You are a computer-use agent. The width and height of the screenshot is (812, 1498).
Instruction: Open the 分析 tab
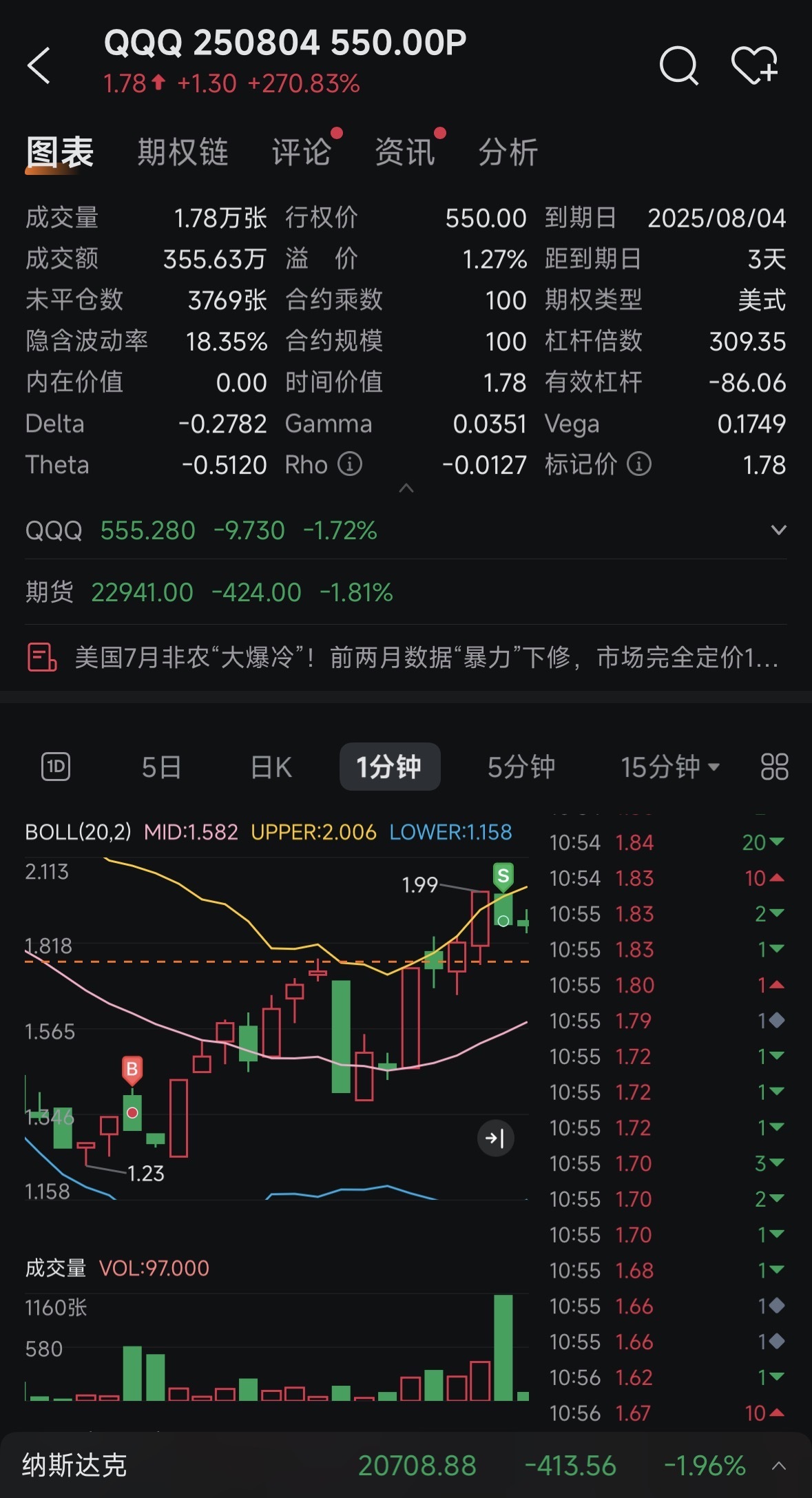pos(508,152)
